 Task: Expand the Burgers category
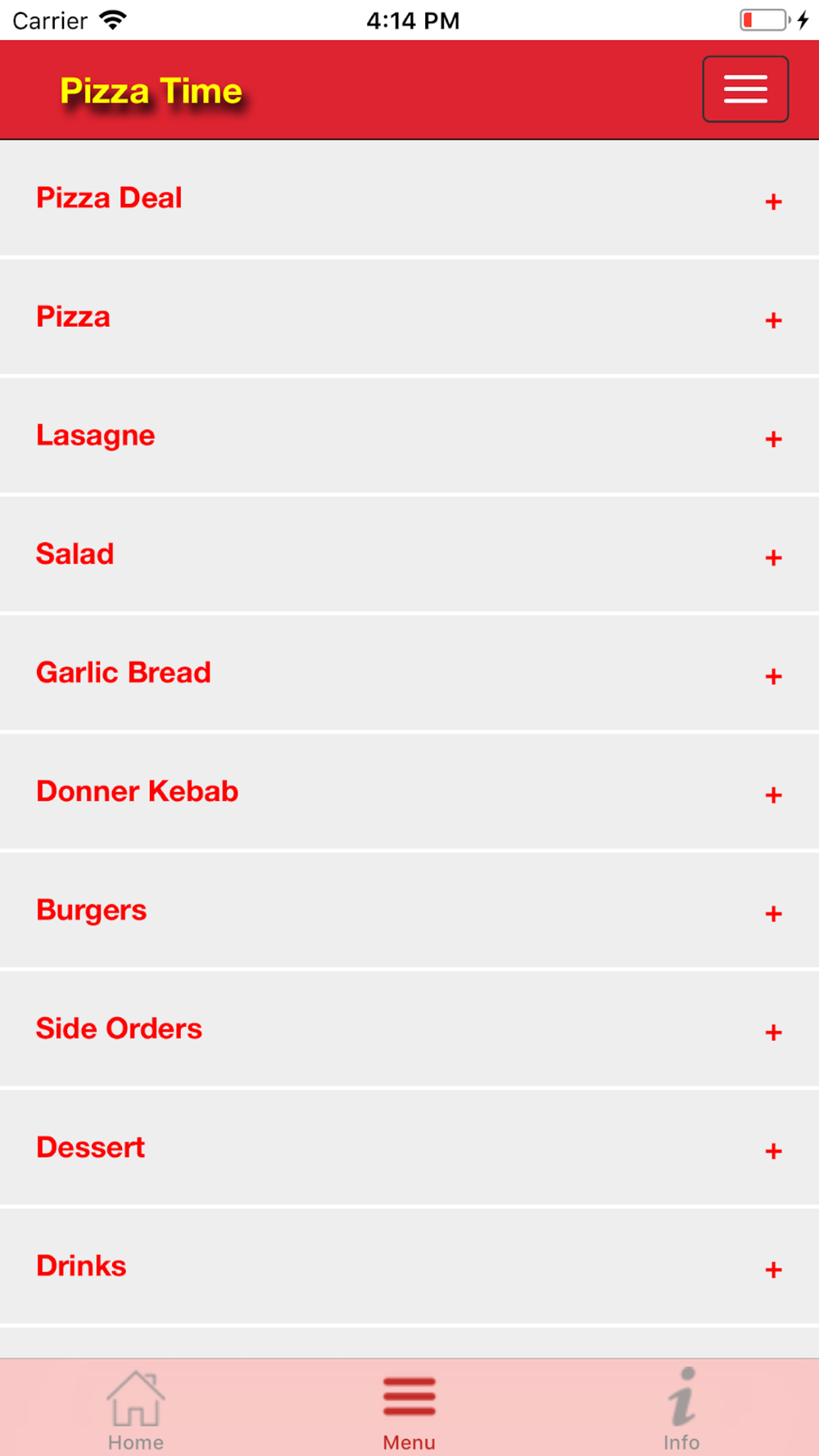point(409,911)
